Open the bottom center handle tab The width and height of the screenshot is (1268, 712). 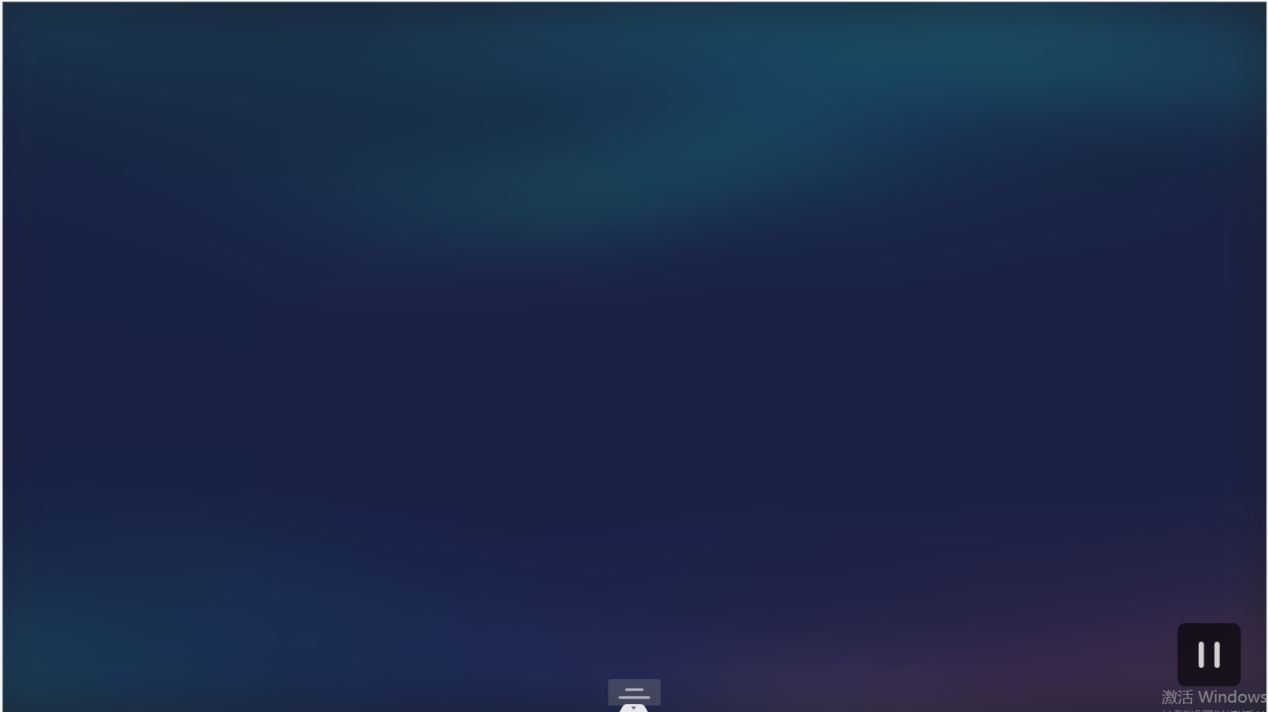coord(634,693)
